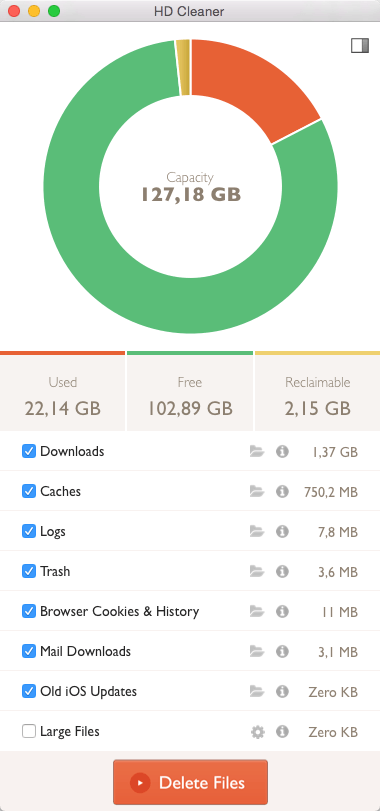This screenshot has width=380, height=811.
Task: Enable the Large Files checkbox
Action: [x=29, y=731]
